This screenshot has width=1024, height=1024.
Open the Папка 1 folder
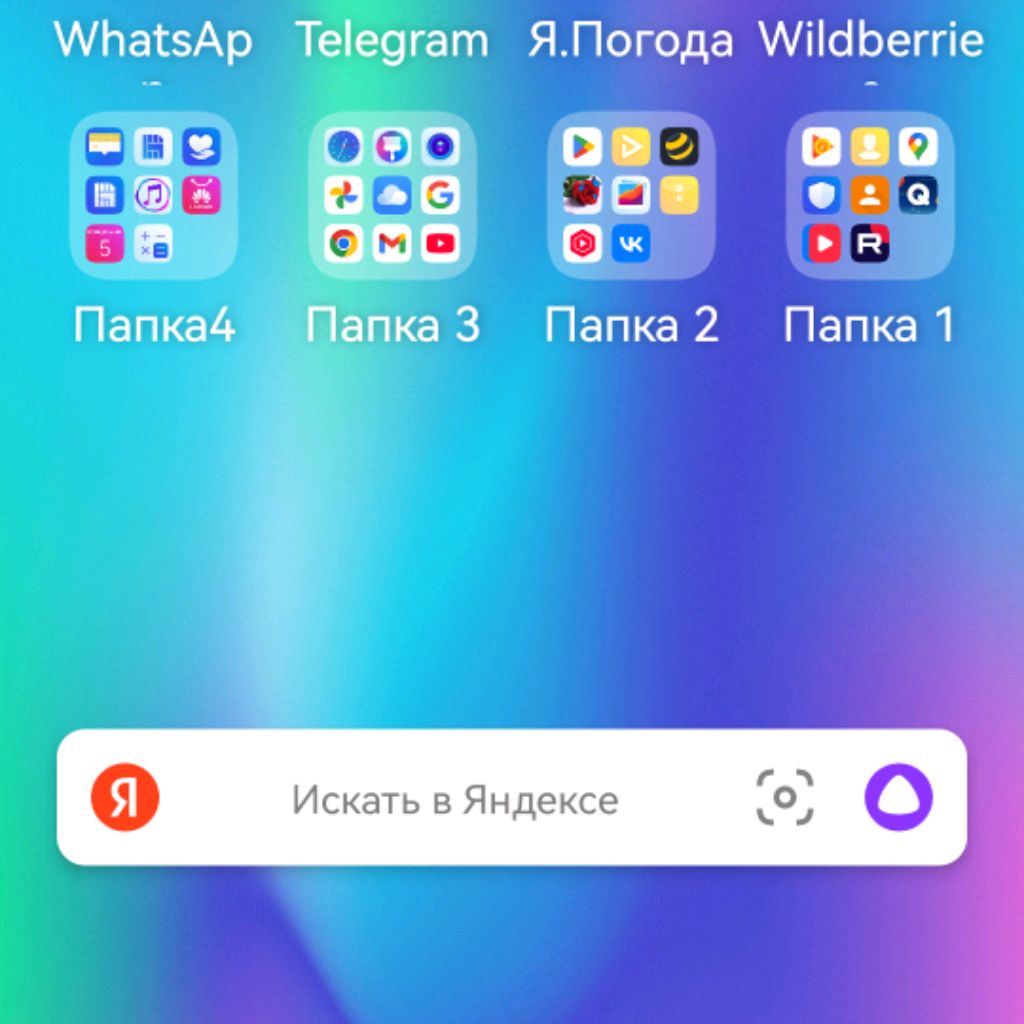(870, 195)
